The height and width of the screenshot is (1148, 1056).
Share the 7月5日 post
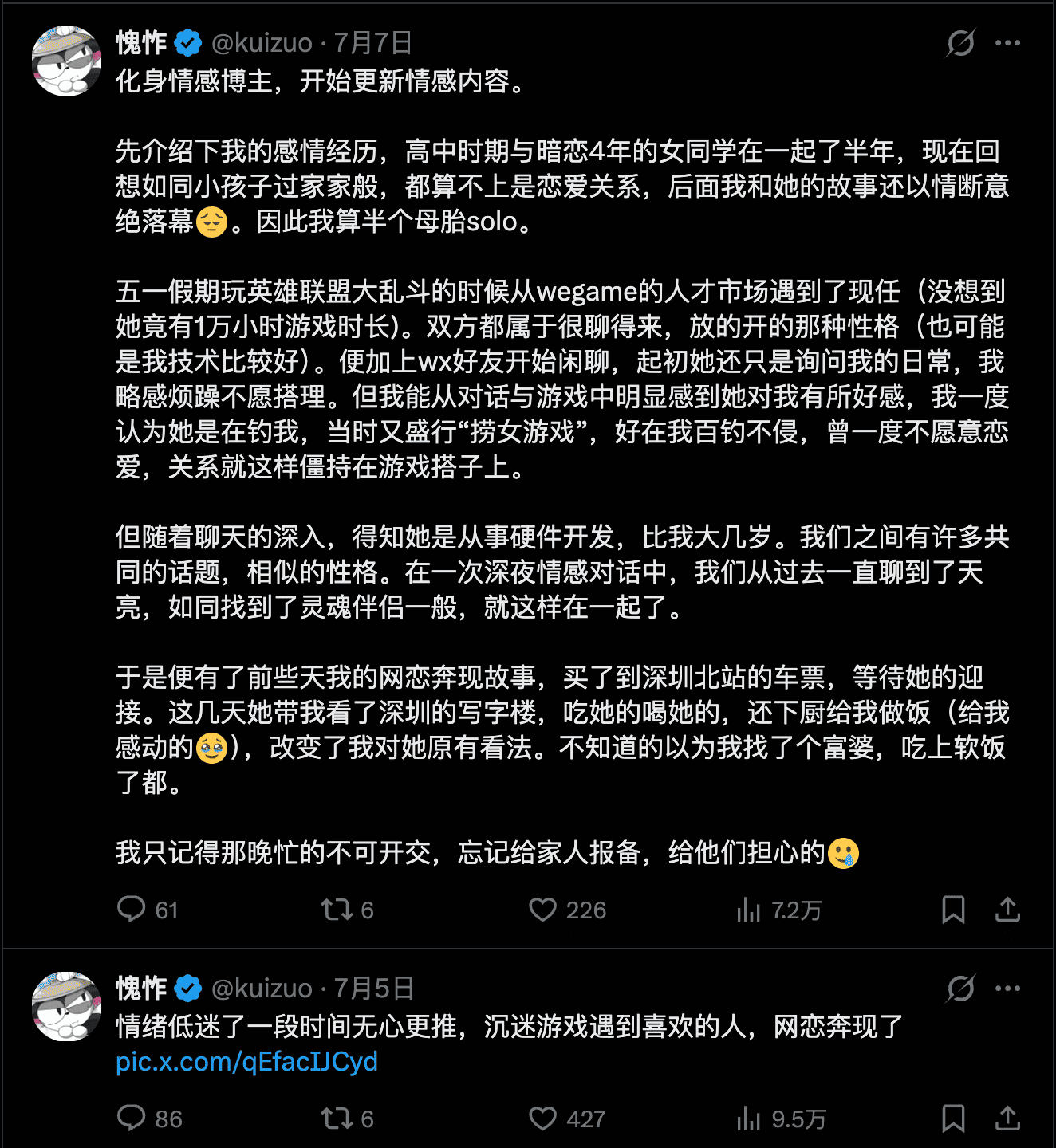[x=1007, y=1119]
